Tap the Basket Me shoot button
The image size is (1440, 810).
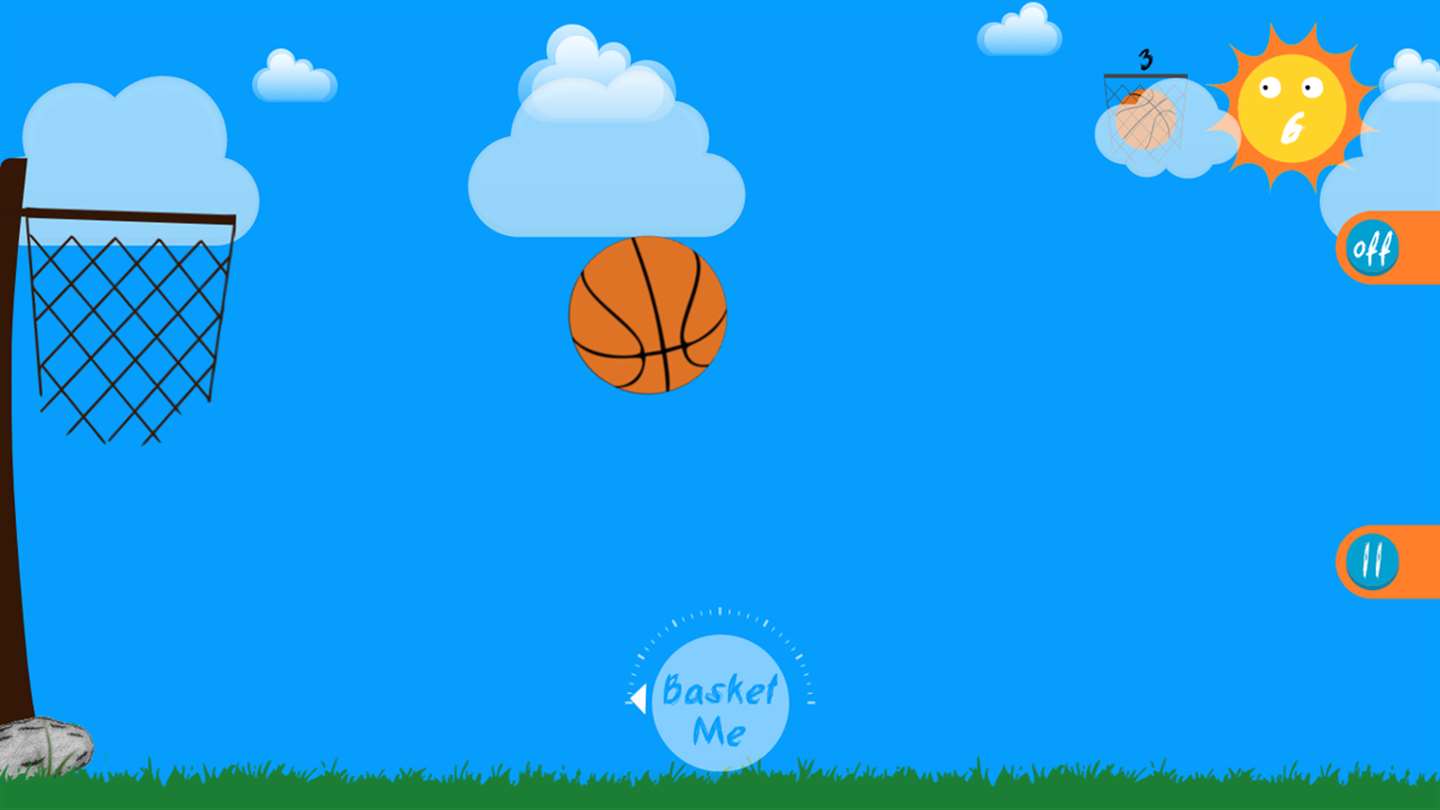pos(720,703)
